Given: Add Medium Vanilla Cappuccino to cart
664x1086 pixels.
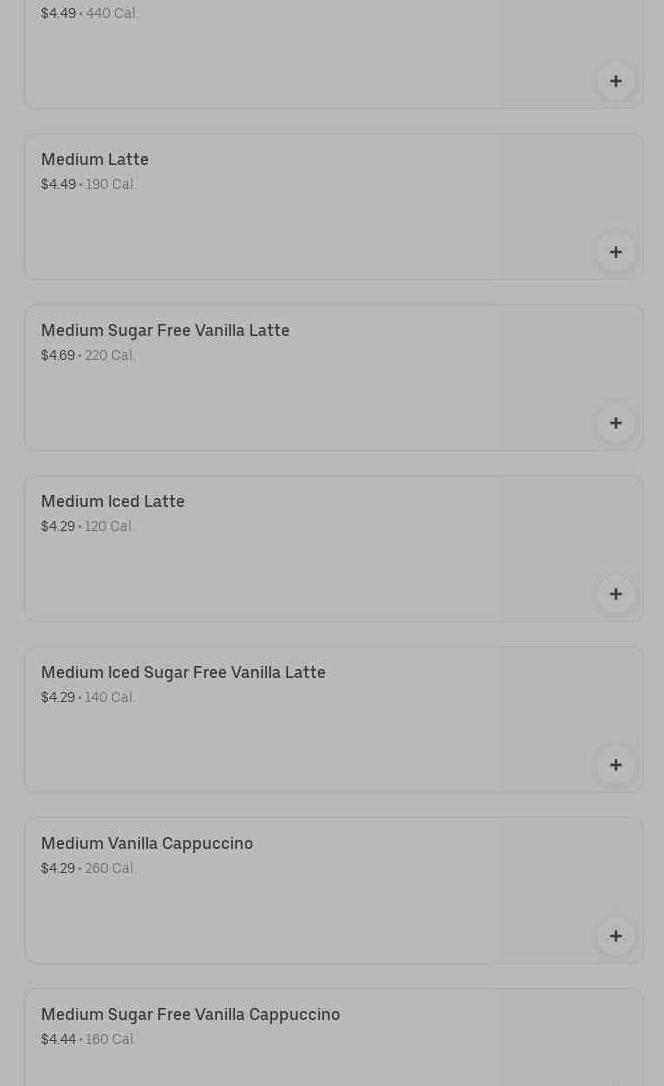Looking at the screenshot, I should (616, 936).
